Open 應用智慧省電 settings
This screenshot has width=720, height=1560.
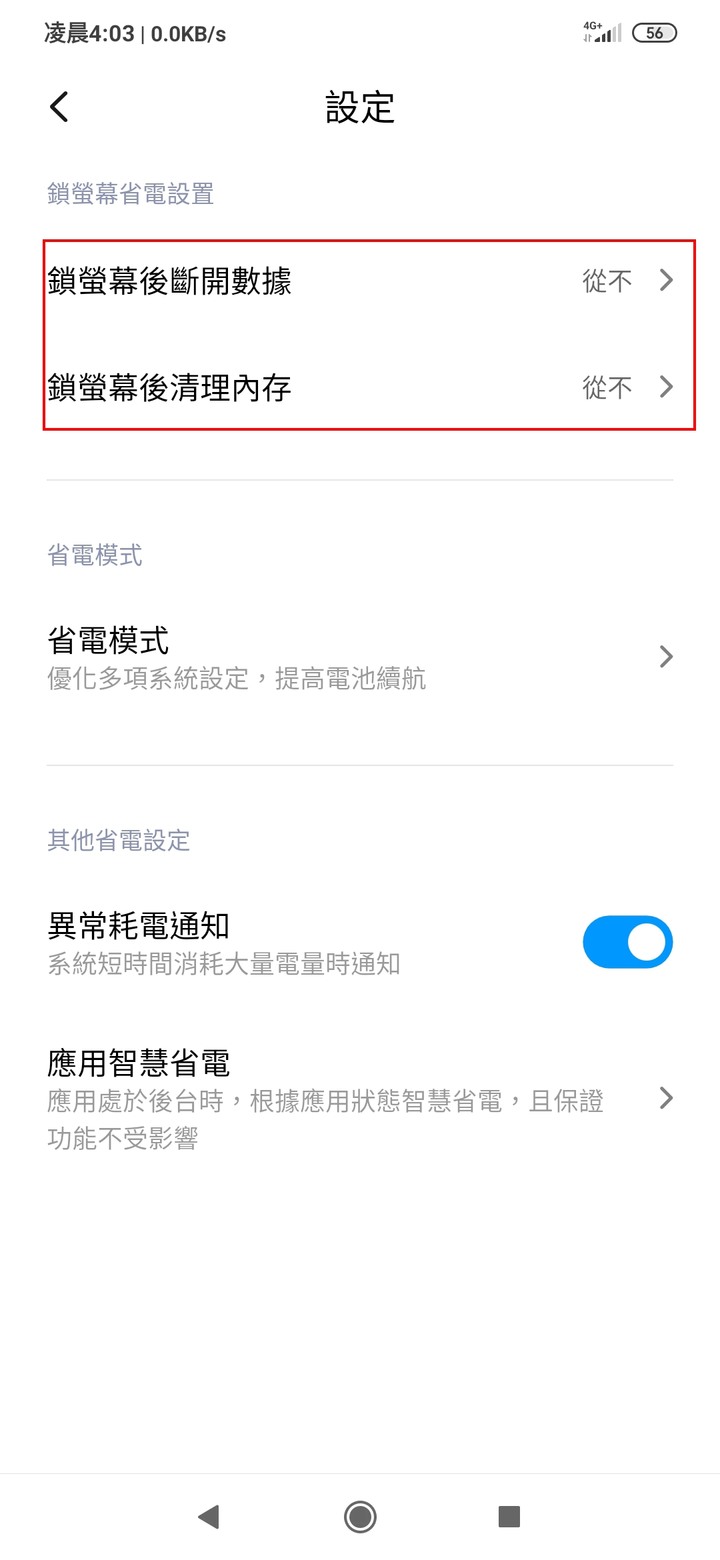click(360, 1098)
